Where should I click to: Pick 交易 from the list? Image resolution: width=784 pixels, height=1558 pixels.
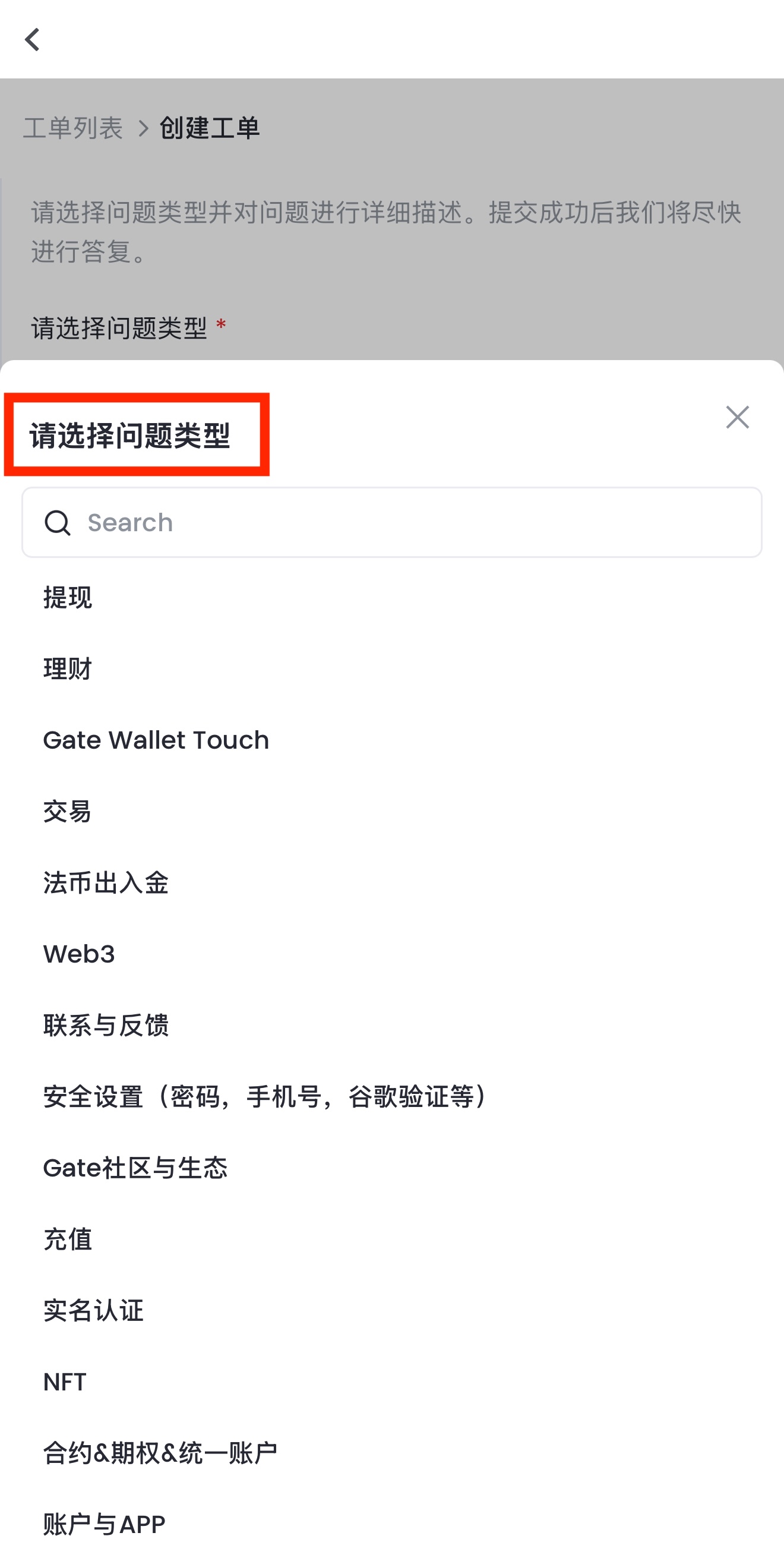[68, 812]
